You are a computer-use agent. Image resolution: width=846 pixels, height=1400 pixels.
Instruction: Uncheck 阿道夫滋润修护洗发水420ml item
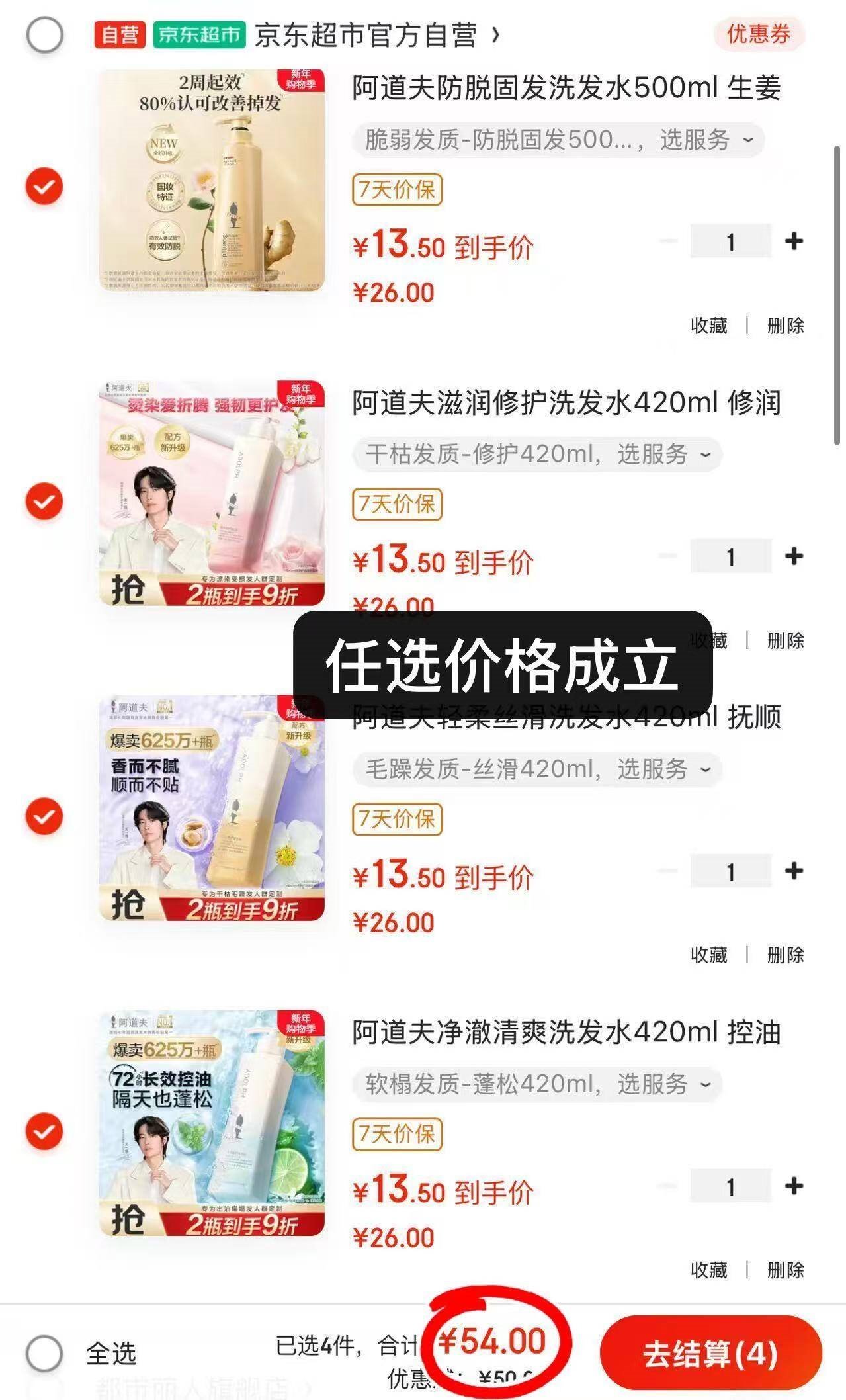click(x=44, y=502)
